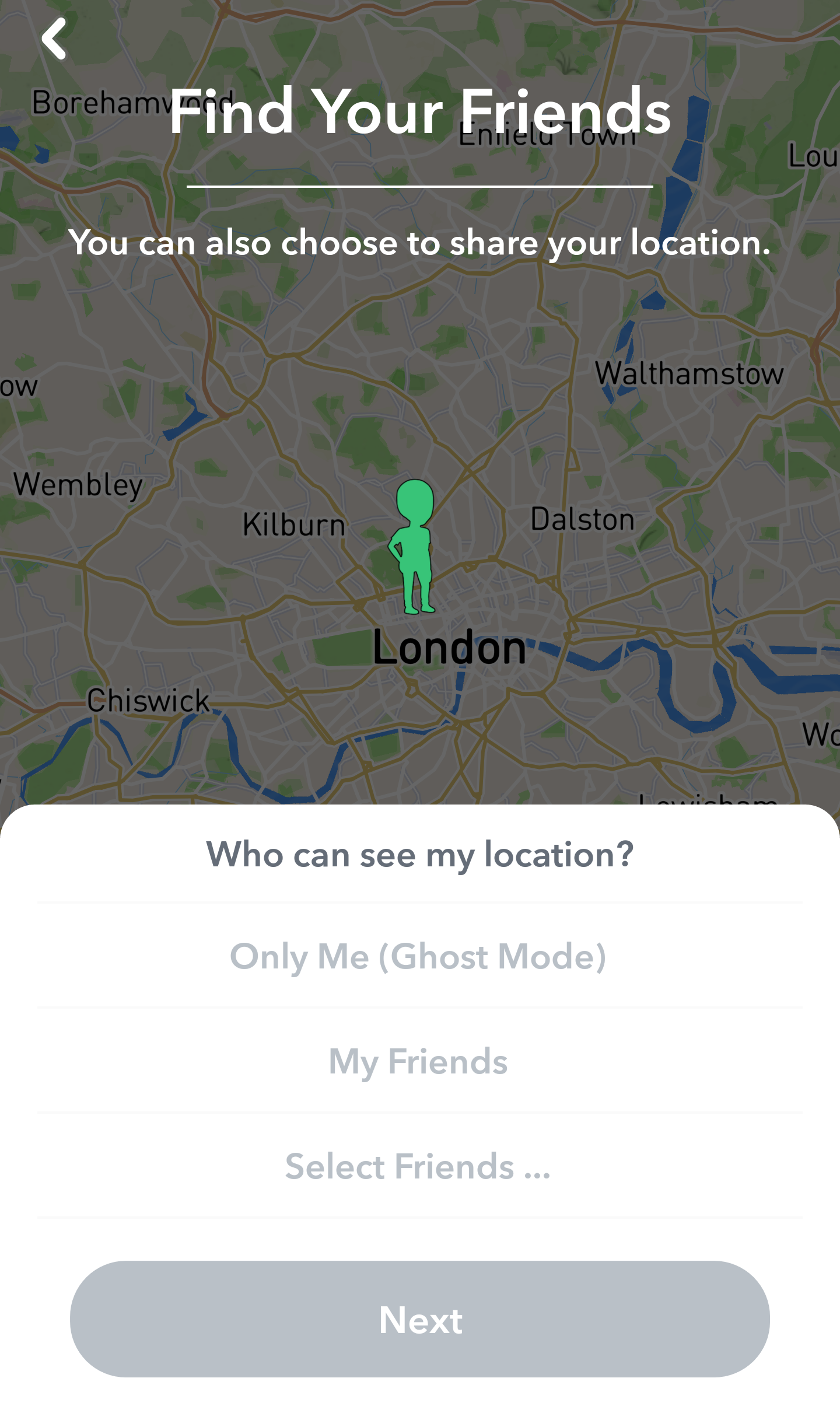Image resolution: width=840 pixels, height=1413 pixels.
Task: Open Select Friends option
Action: (419, 1167)
